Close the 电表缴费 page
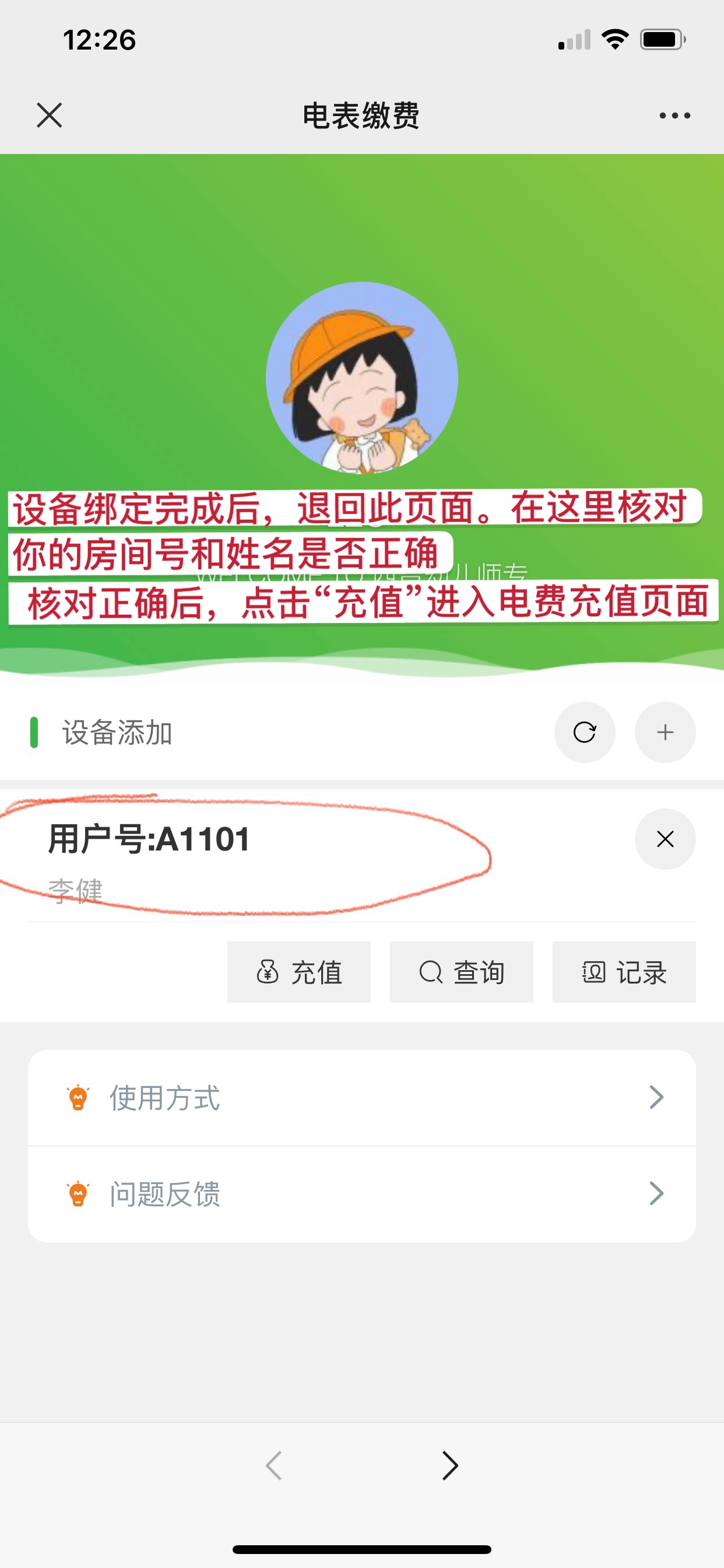This screenshot has height=1568, width=724. point(50,115)
